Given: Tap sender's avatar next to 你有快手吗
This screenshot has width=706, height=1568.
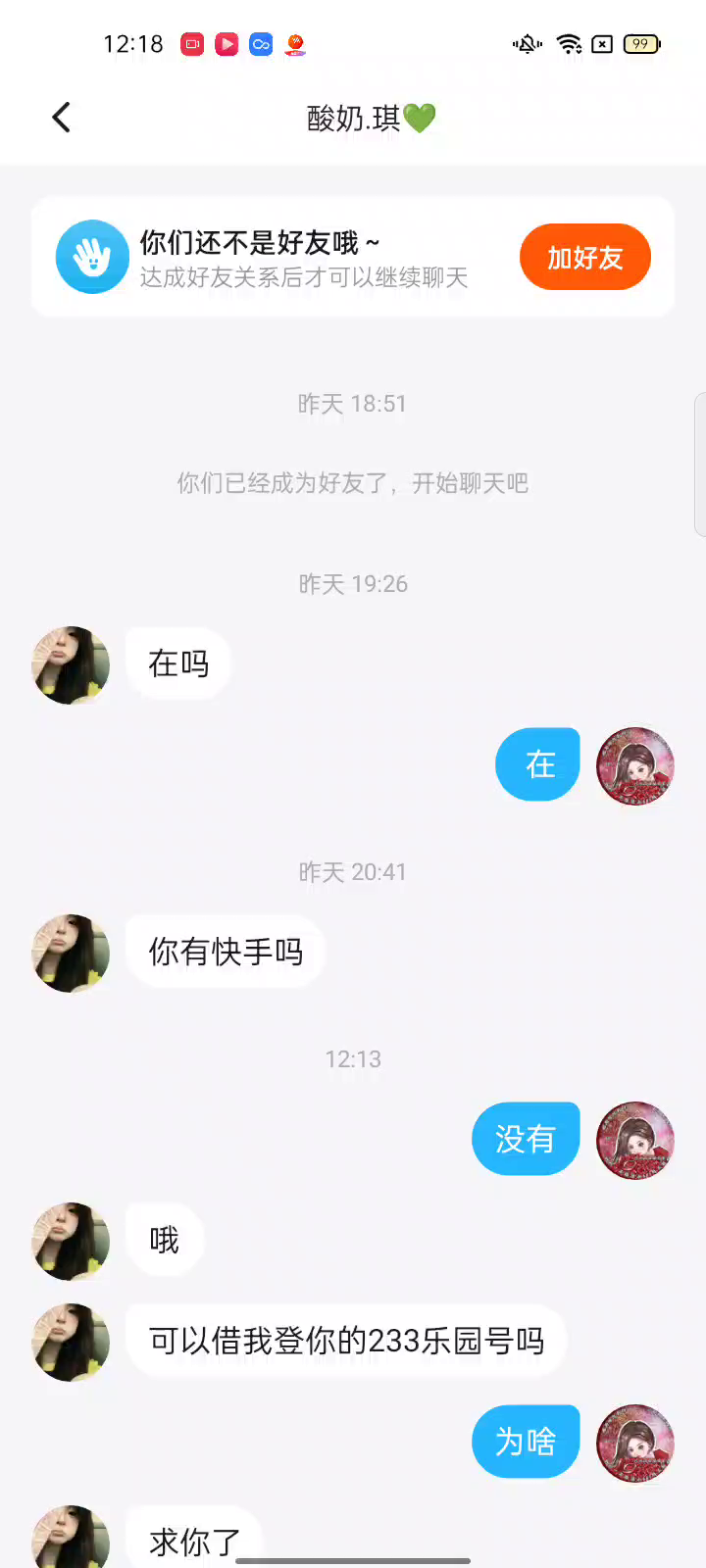Looking at the screenshot, I should 71,954.
